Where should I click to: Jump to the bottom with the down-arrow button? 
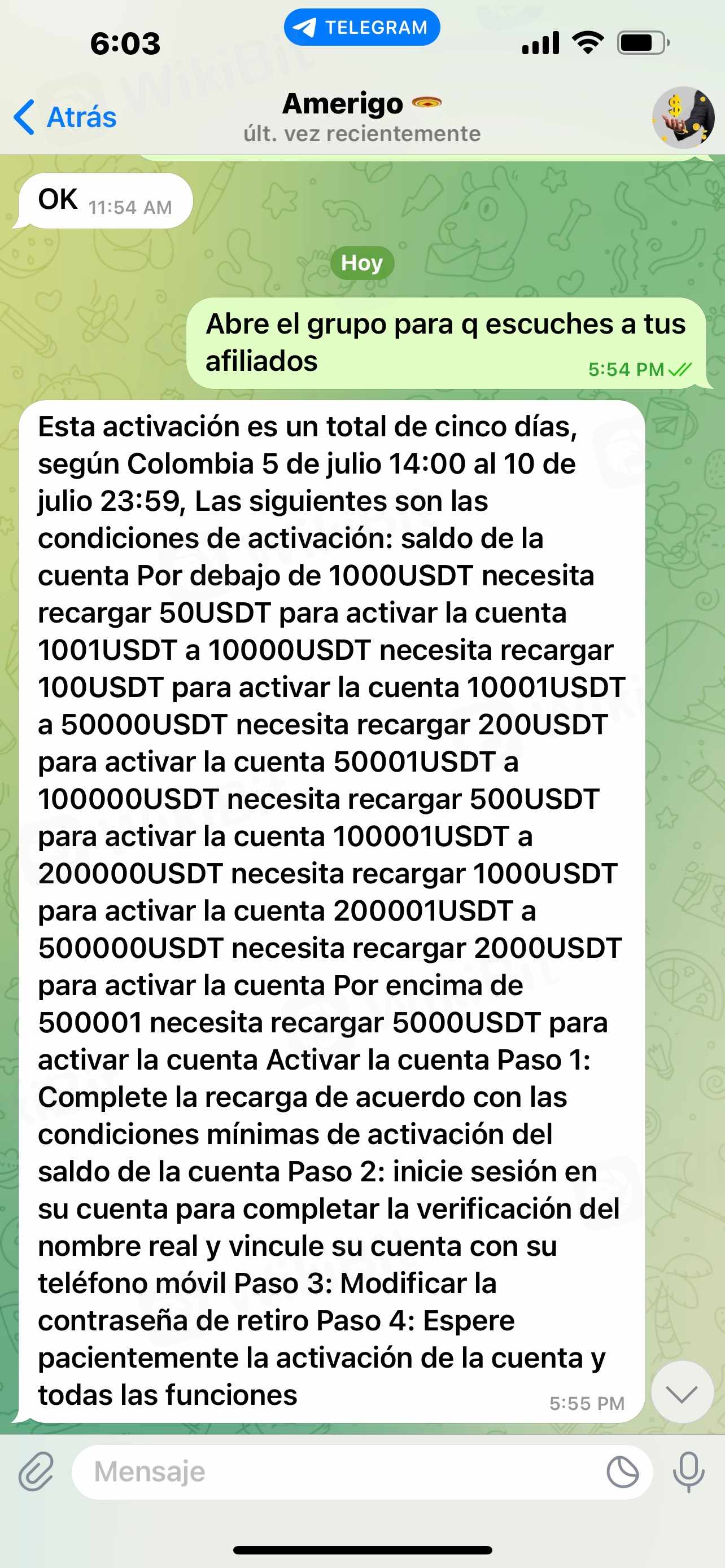tap(682, 1392)
